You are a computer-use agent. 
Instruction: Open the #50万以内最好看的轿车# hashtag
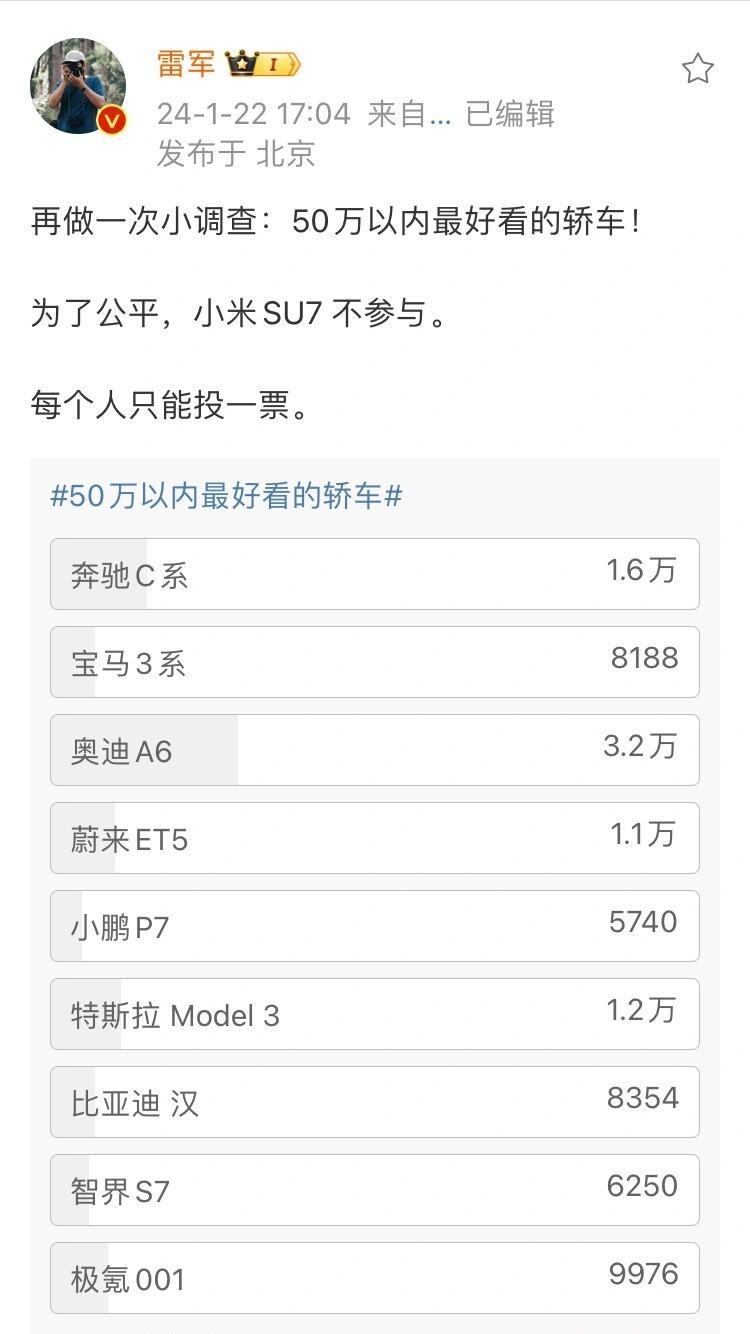pos(226,496)
